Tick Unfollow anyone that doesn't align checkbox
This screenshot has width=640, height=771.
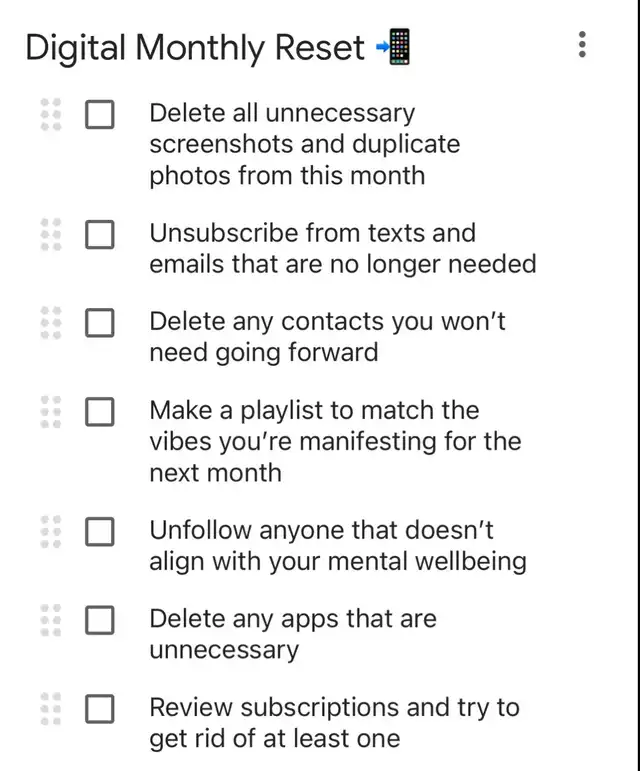click(100, 532)
